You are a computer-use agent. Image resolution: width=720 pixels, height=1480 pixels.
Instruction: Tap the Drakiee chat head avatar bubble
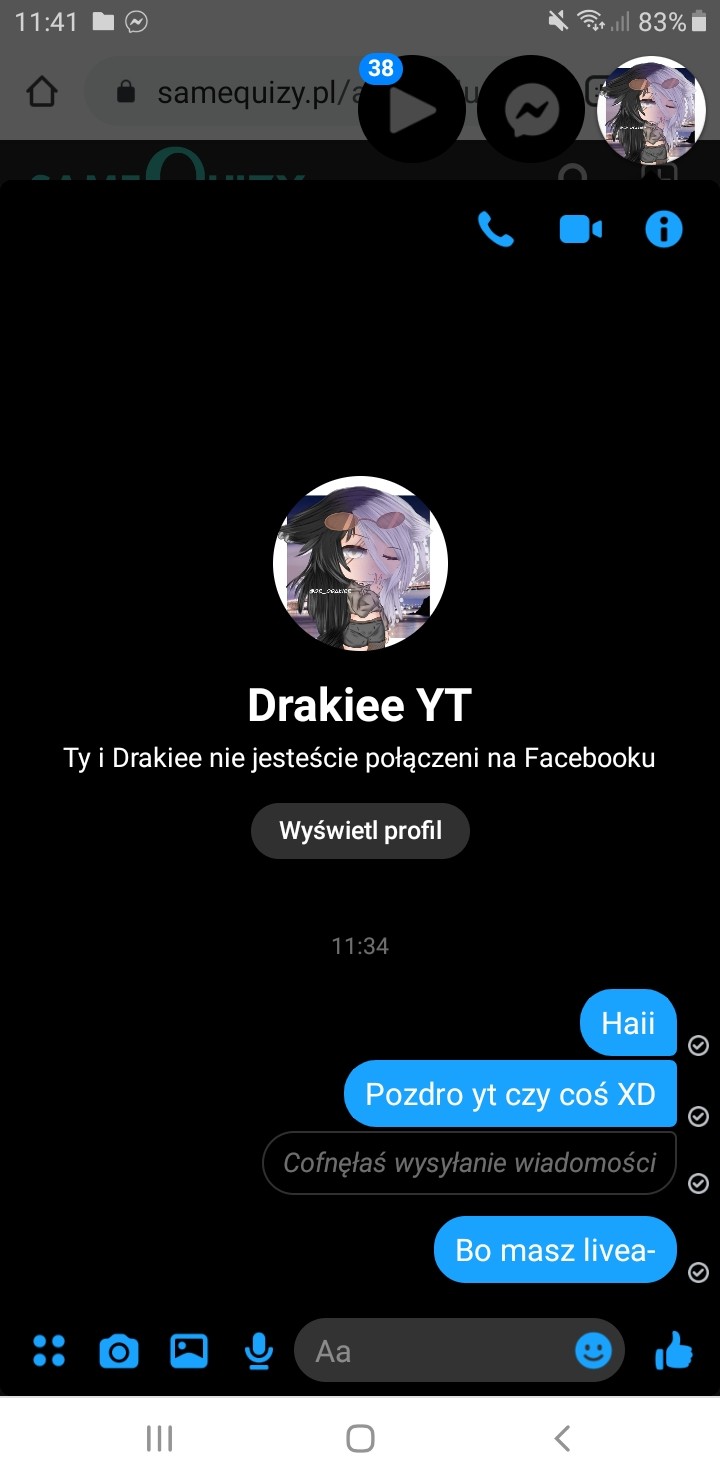pos(651,110)
